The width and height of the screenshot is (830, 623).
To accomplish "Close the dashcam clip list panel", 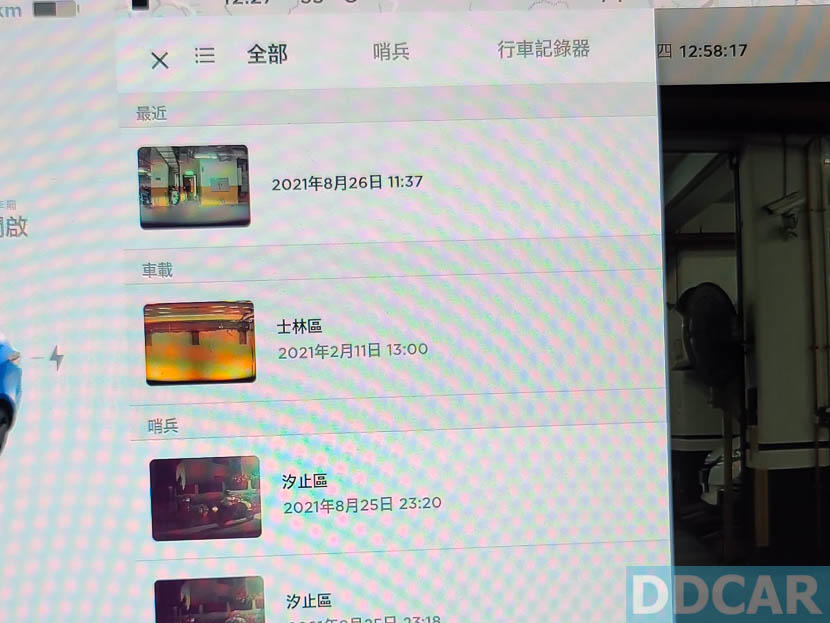I will click(160, 59).
